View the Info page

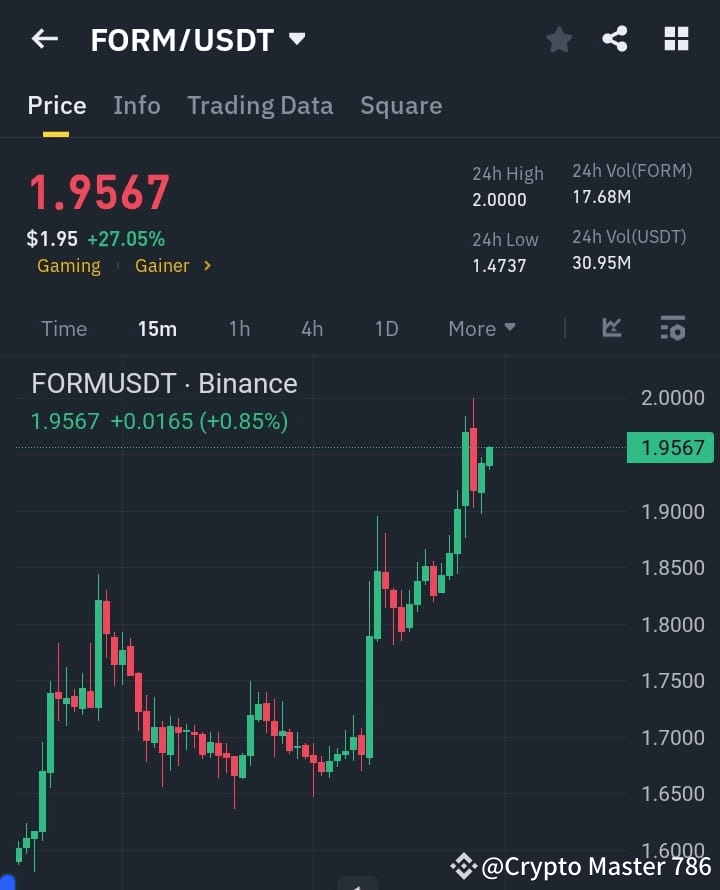tap(137, 105)
